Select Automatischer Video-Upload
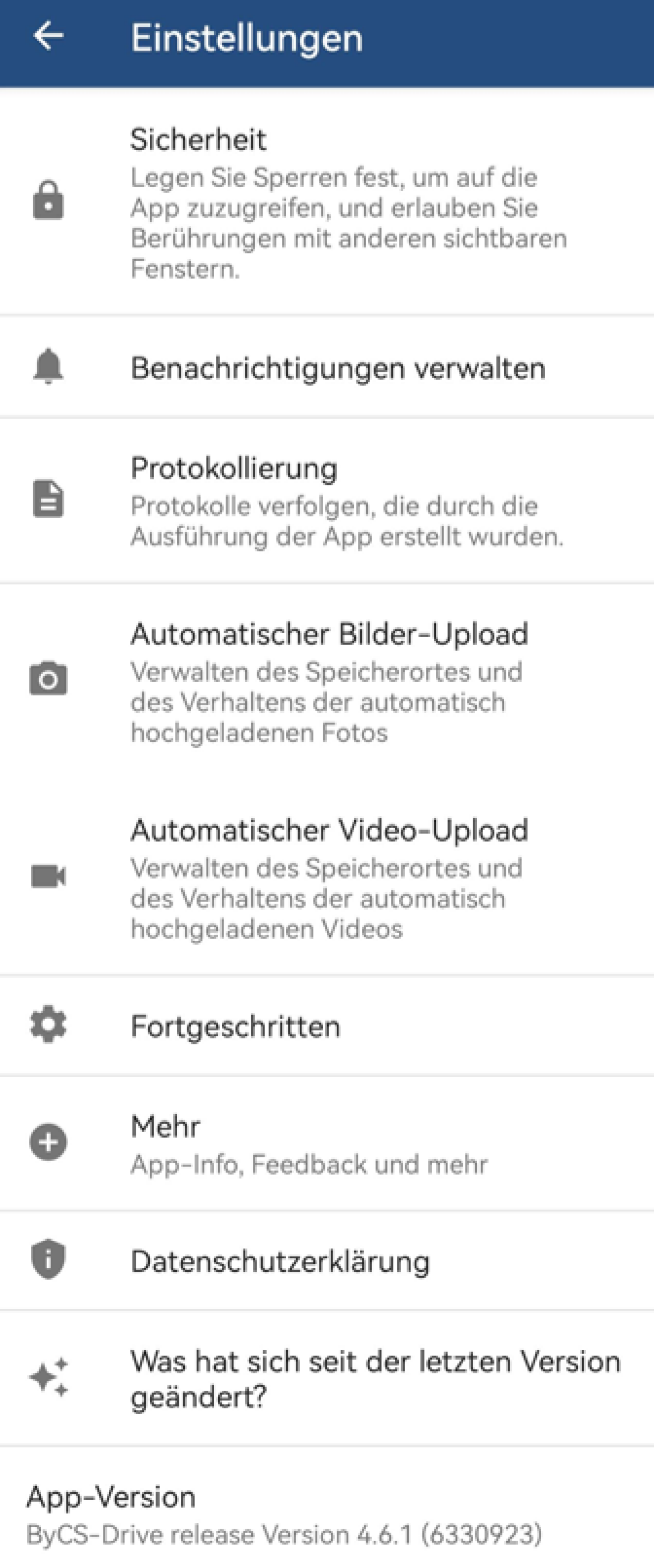The image size is (654, 1568). 326,878
